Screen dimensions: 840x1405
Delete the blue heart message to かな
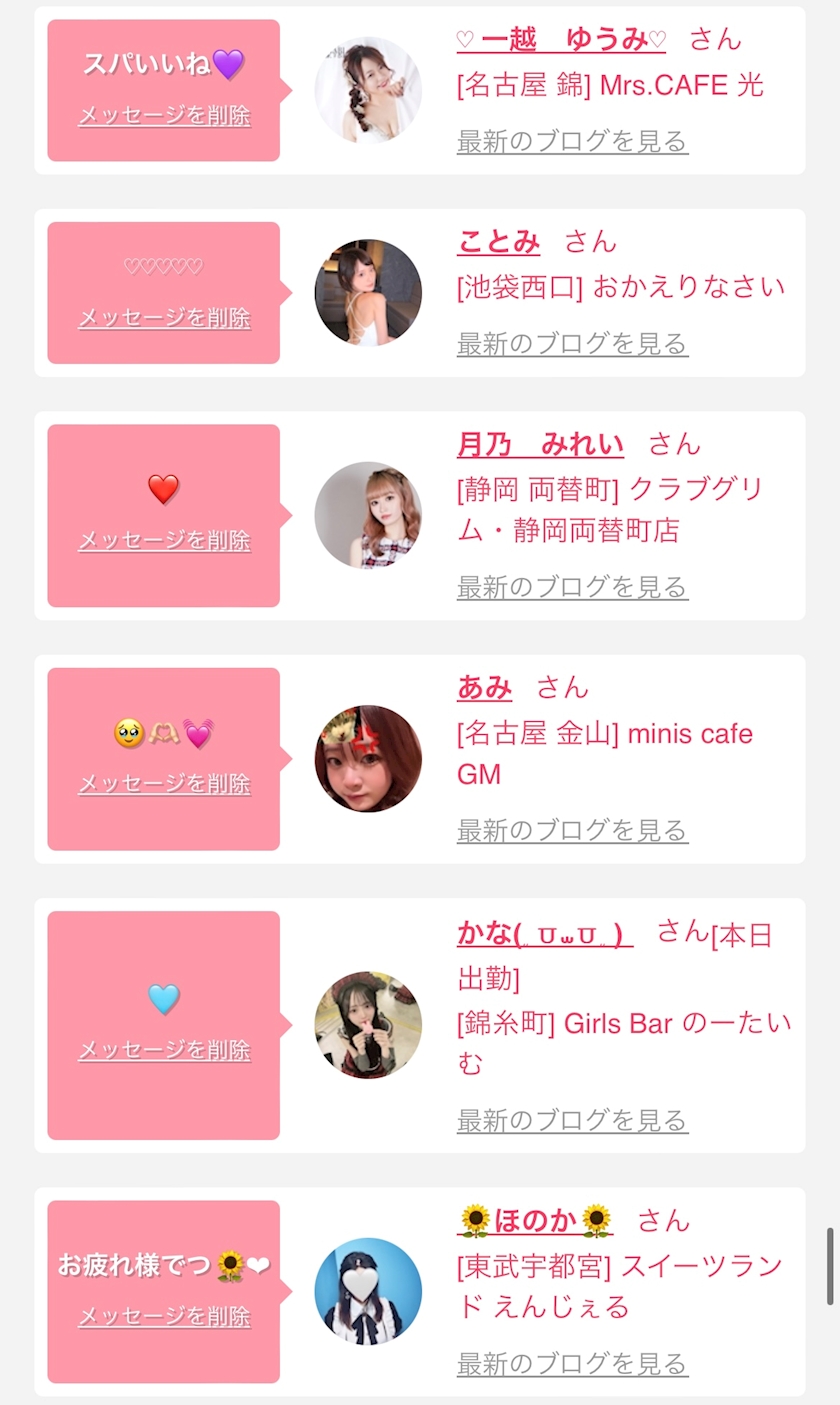(x=164, y=1050)
